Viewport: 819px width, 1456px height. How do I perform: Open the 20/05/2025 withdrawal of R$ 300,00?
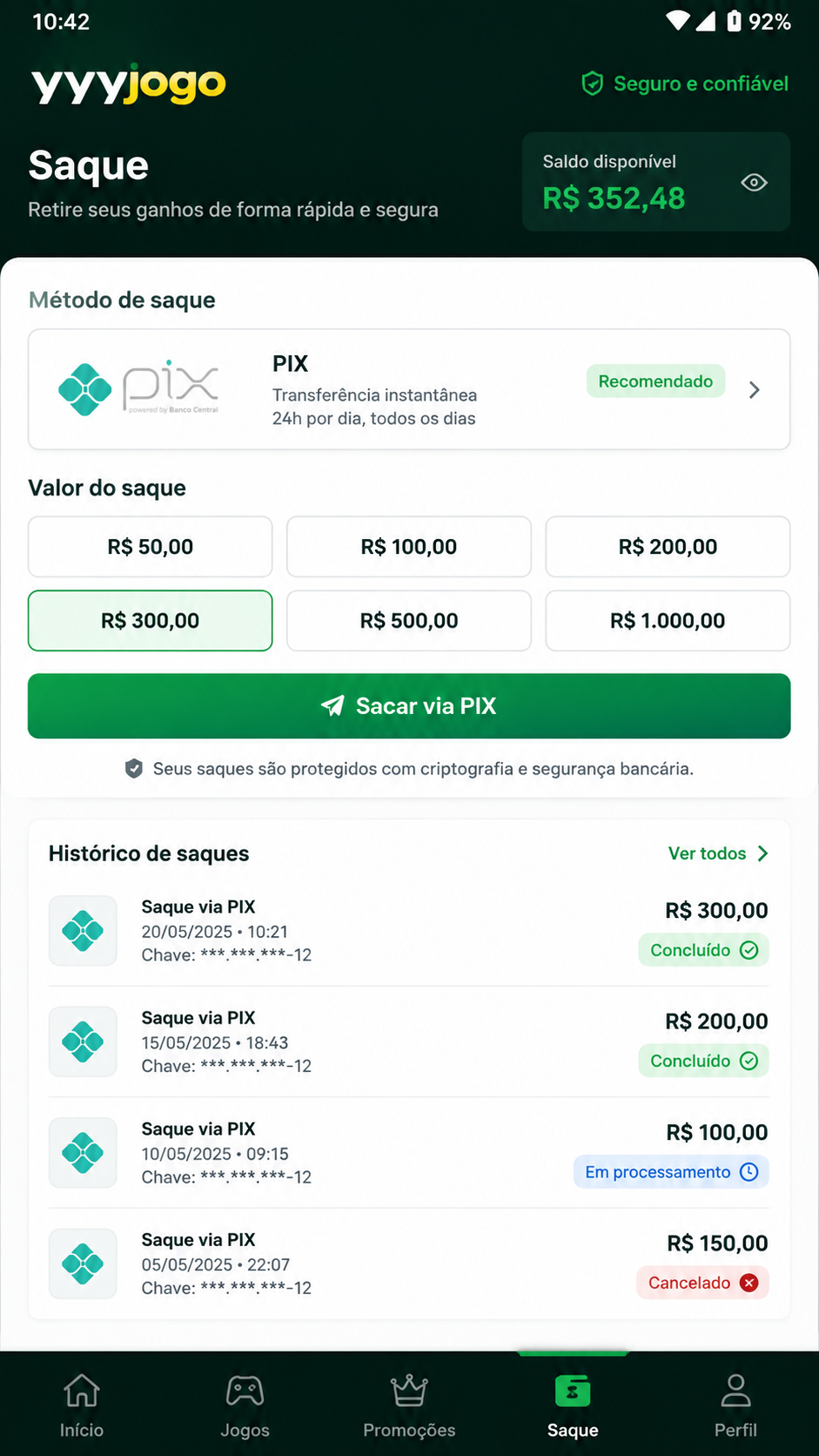click(x=409, y=931)
